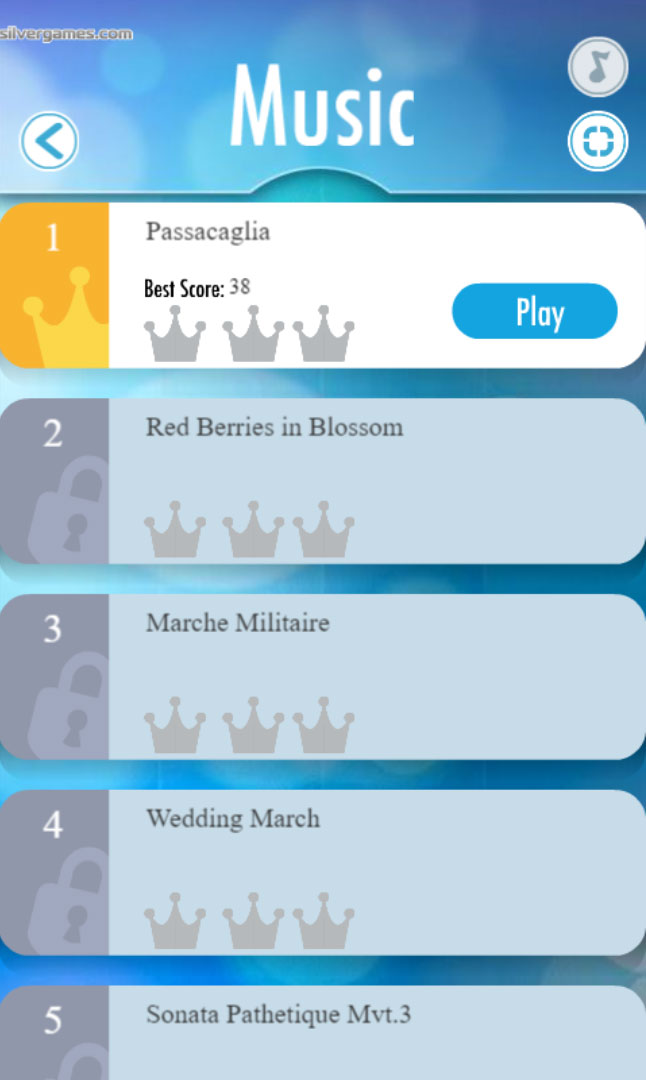646x1080 pixels.
Task: Select locked song Marche Militaire
Action: (x=322, y=677)
